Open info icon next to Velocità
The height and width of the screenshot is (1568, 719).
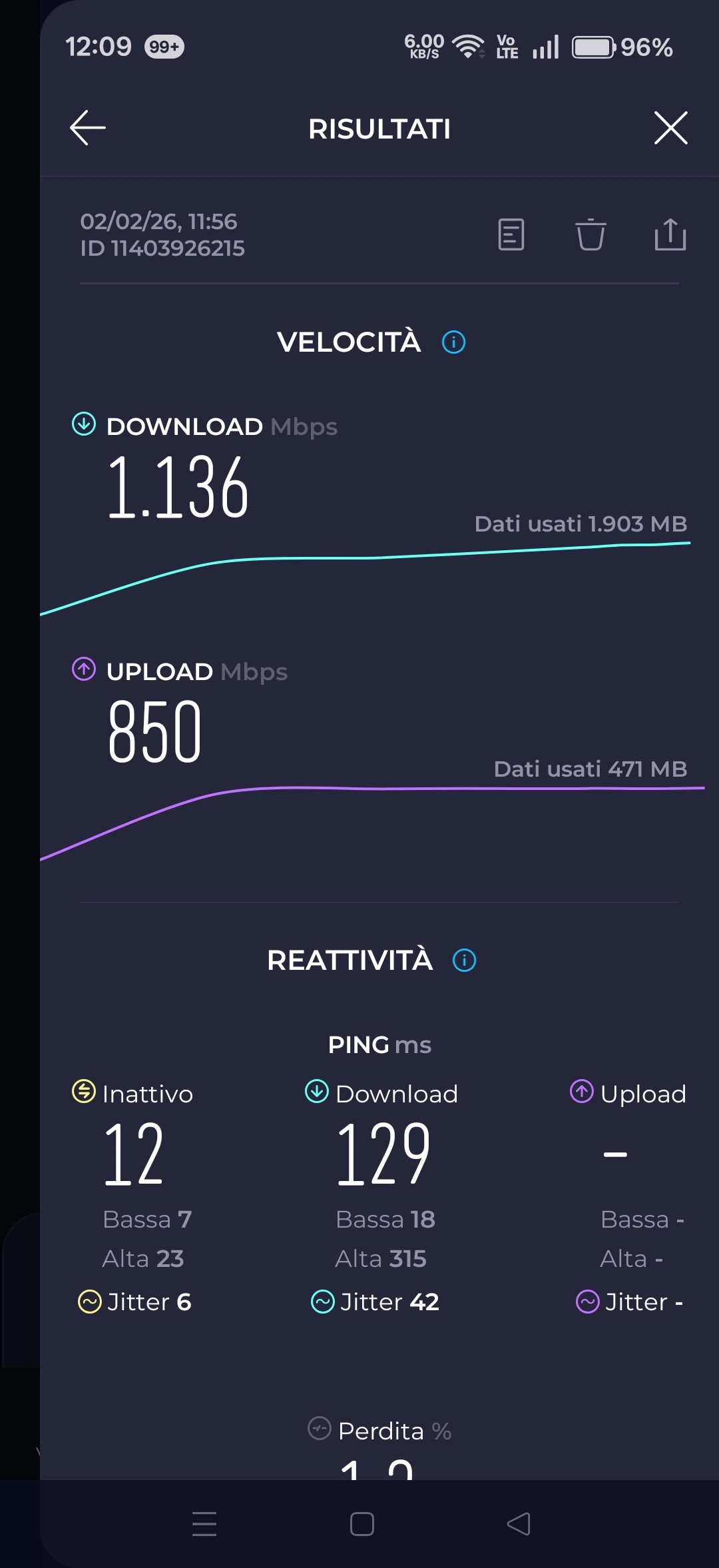tap(454, 342)
